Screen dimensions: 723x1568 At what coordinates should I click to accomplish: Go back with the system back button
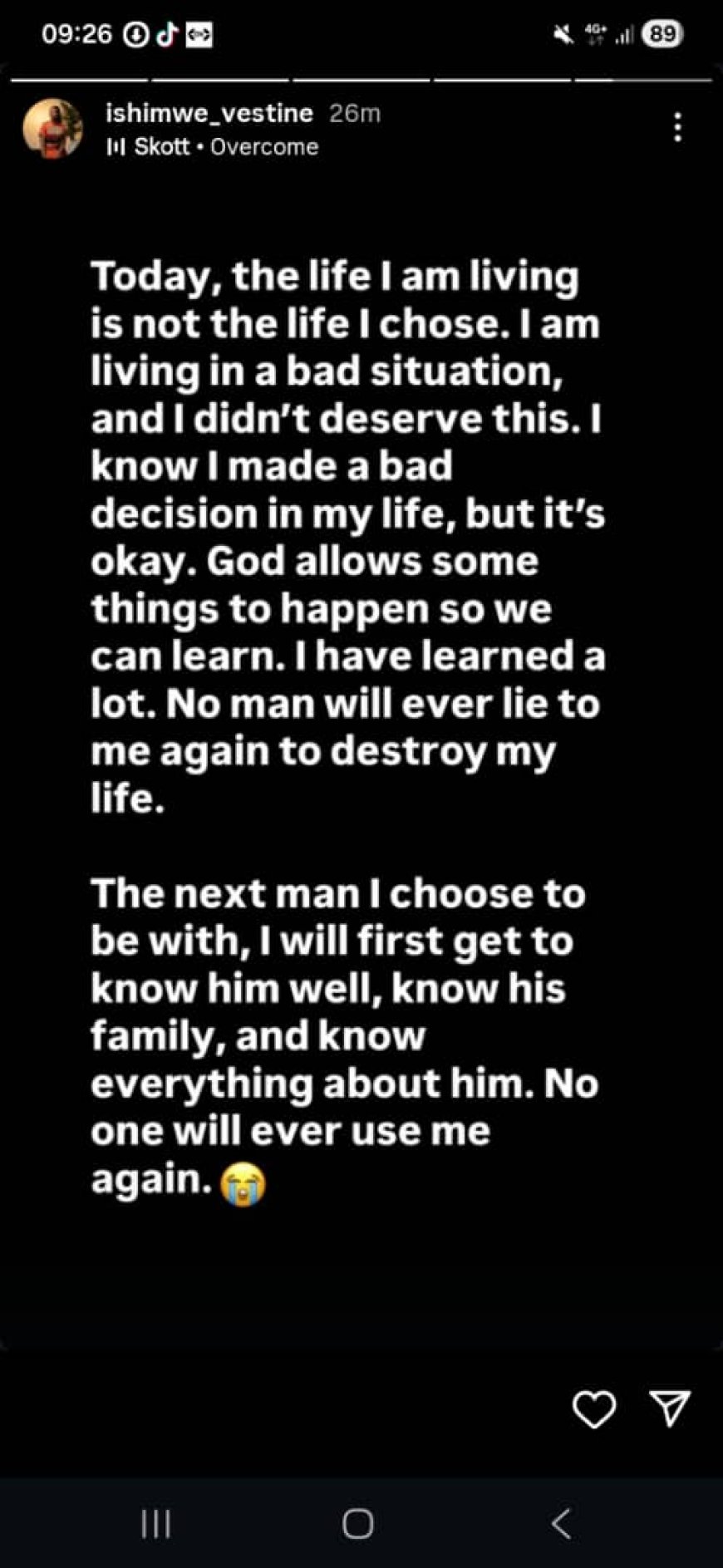tap(562, 1523)
